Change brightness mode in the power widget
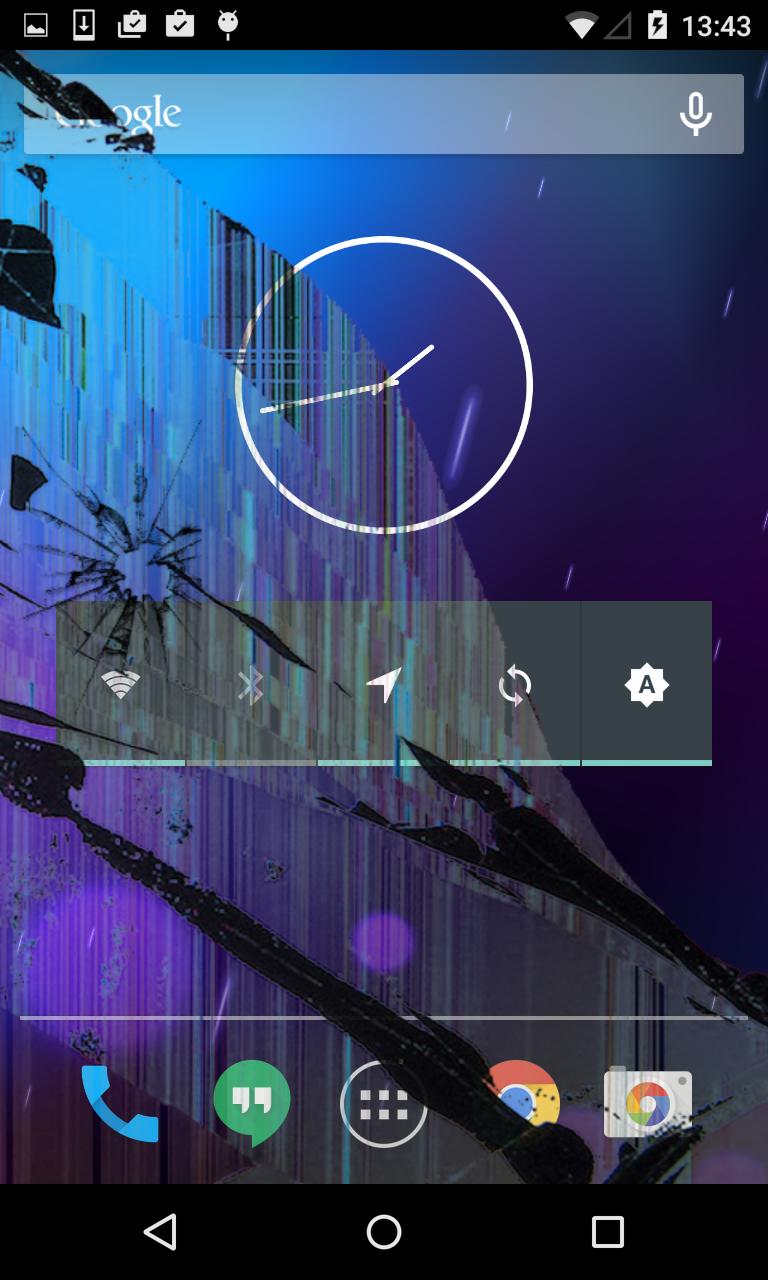 [646, 685]
